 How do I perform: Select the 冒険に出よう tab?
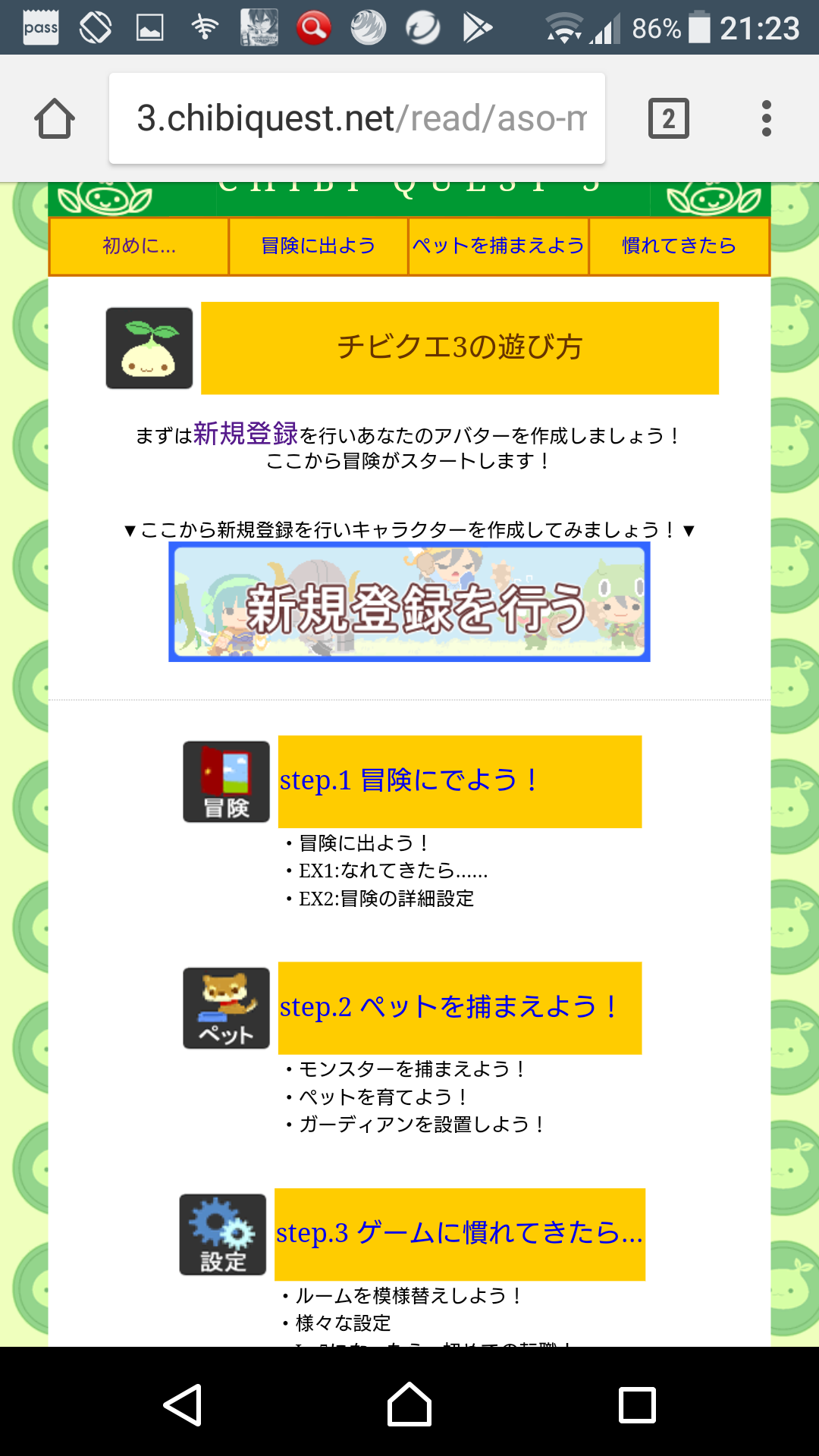click(x=318, y=246)
